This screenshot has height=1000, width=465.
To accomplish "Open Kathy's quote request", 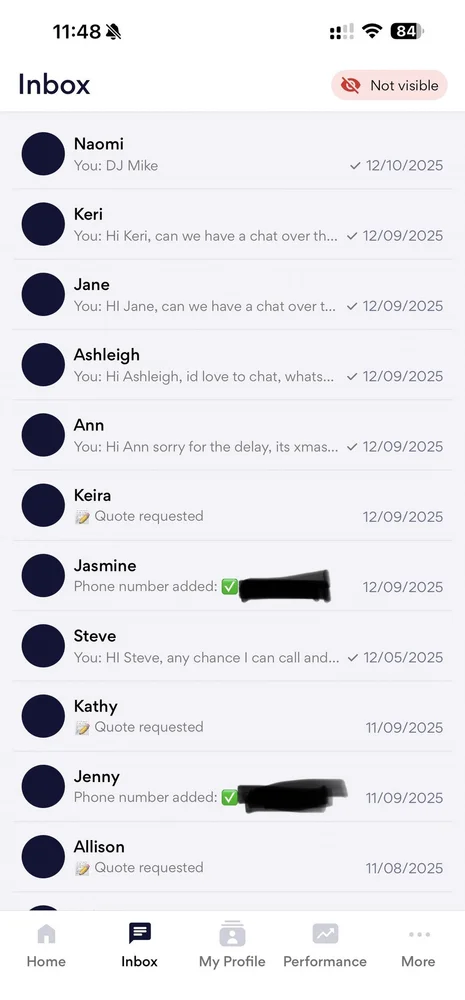I will coord(232,716).
